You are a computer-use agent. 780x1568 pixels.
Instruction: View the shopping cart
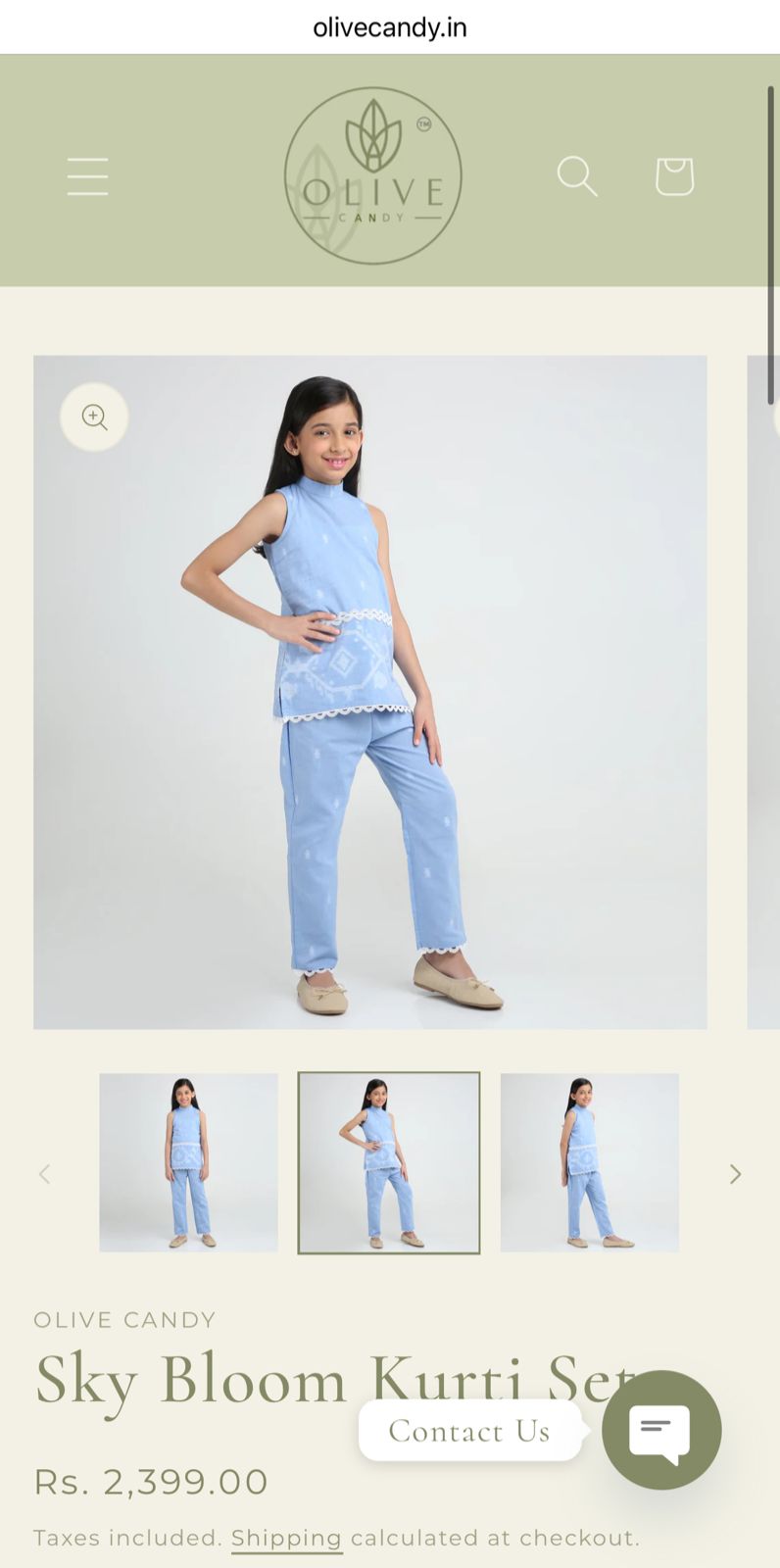[x=674, y=176]
